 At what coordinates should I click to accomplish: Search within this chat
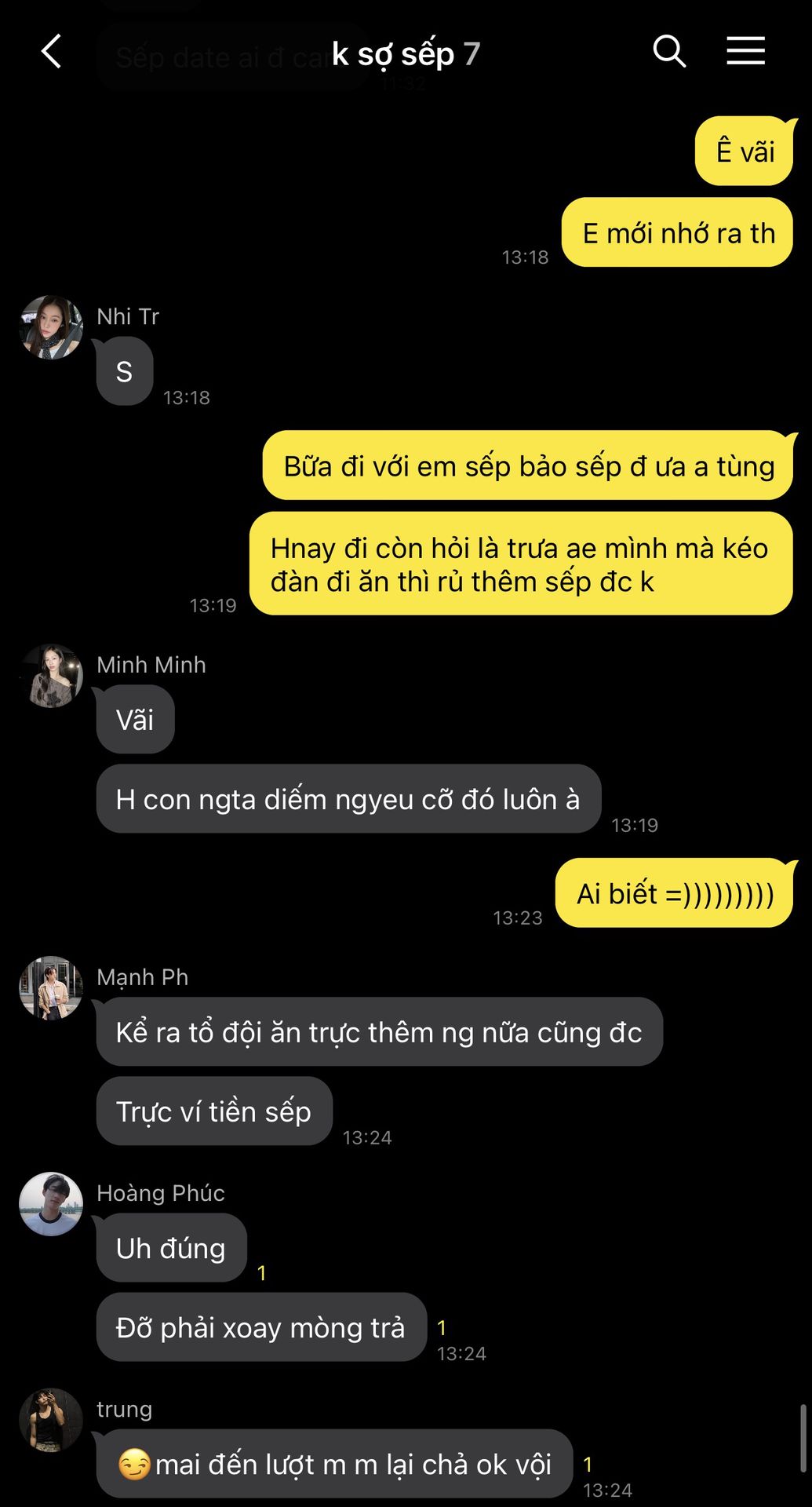[x=669, y=52]
